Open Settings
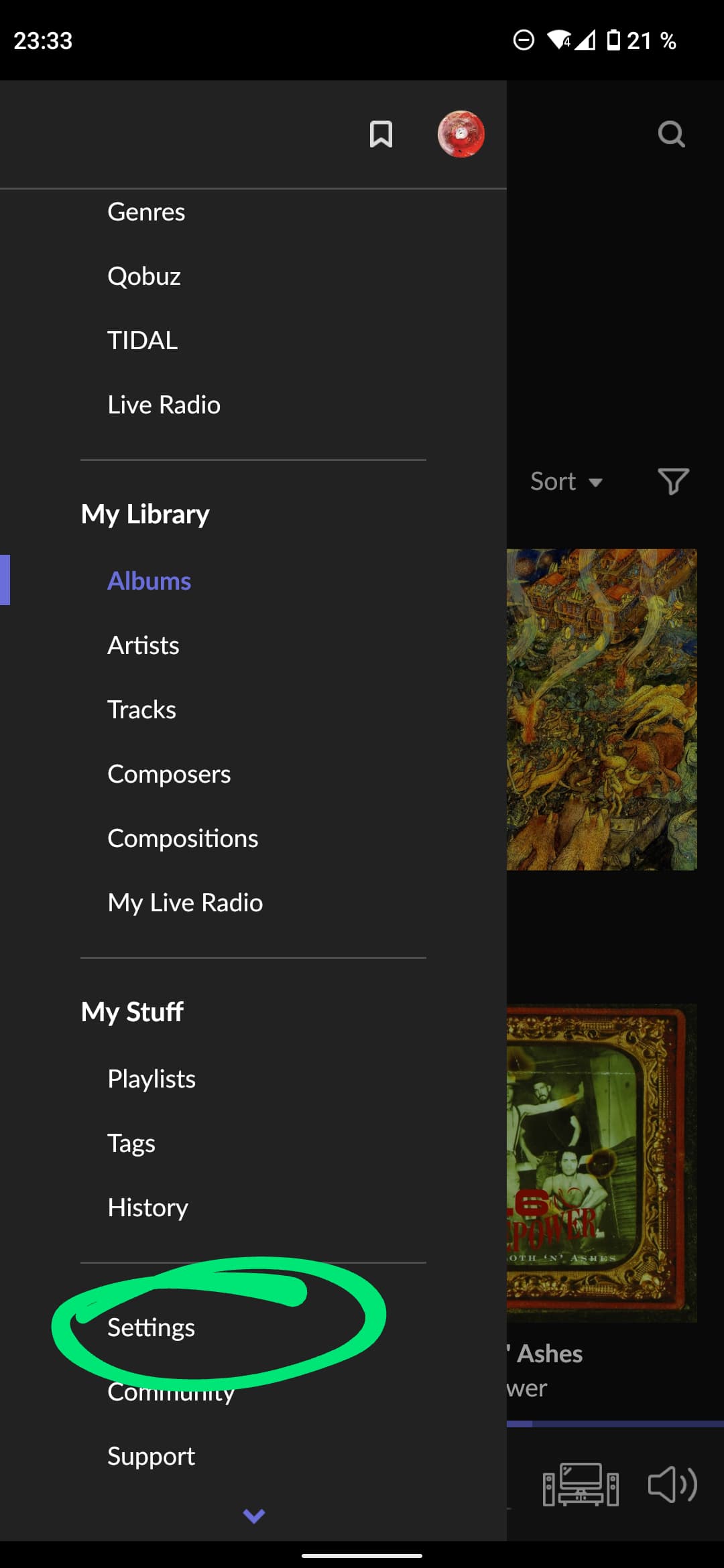 (152, 1327)
